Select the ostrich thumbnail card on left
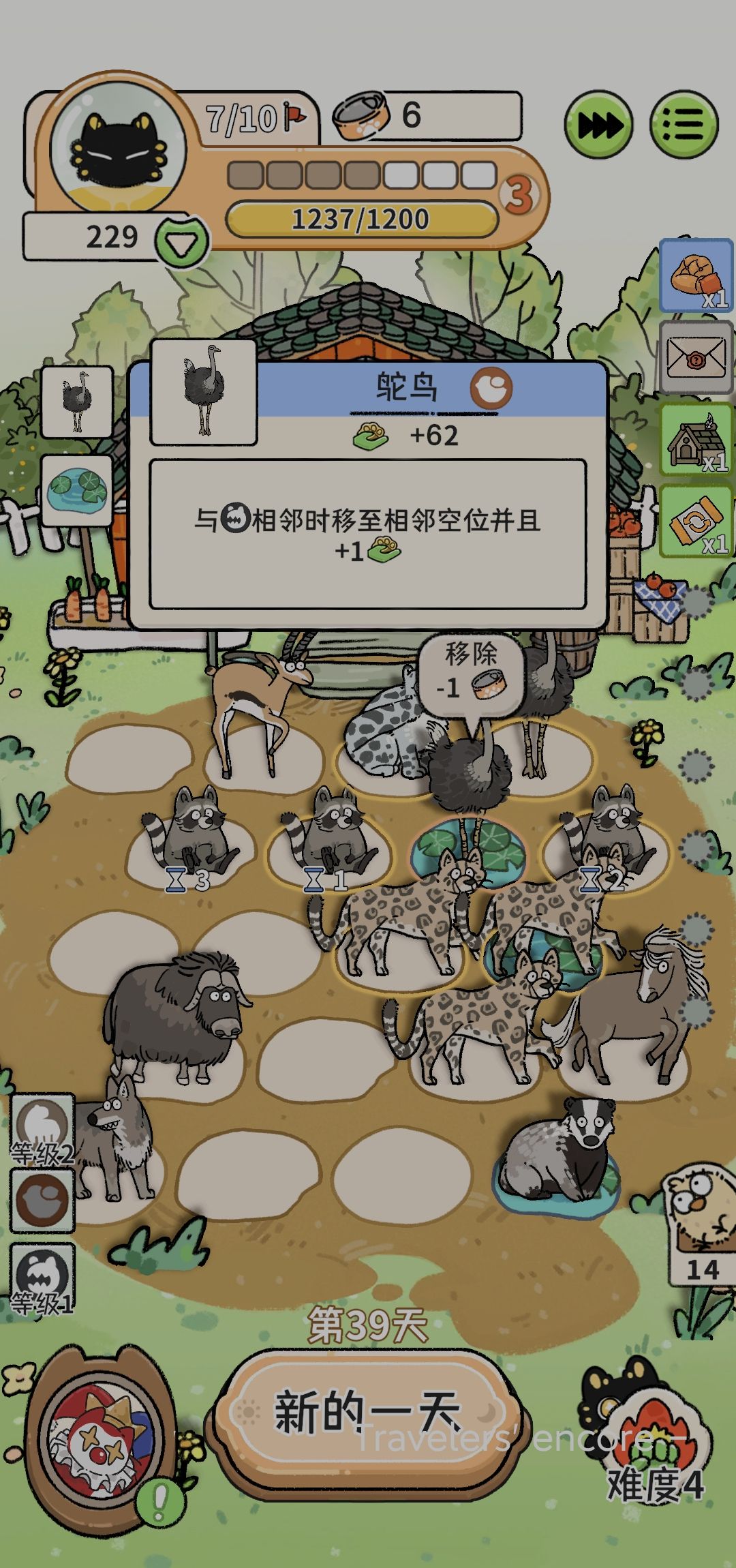Screen dimensions: 736x1568 point(76,402)
